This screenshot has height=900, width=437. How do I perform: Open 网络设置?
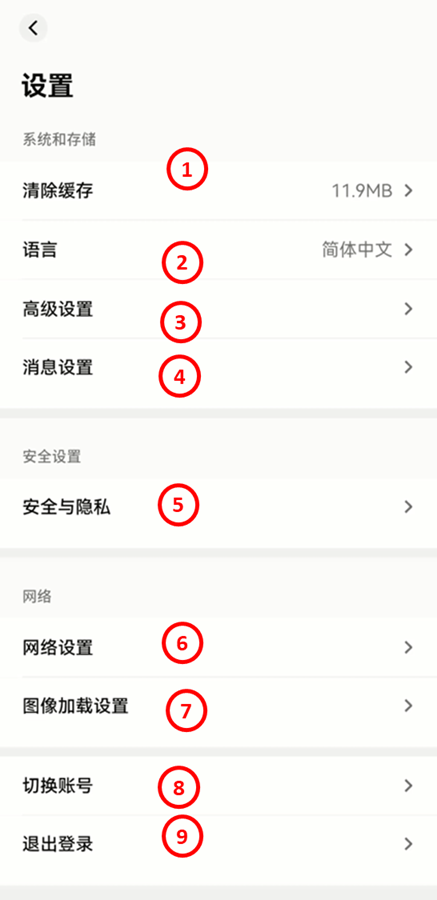tap(218, 647)
